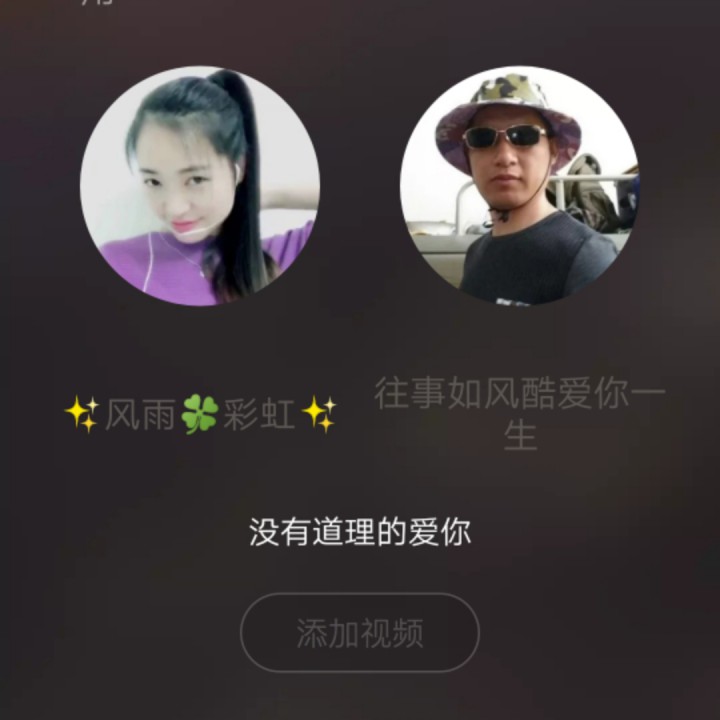This screenshot has width=720, height=720.
Task: Open 风雨彩虹's profile picture
Action: (x=200, y=186)
